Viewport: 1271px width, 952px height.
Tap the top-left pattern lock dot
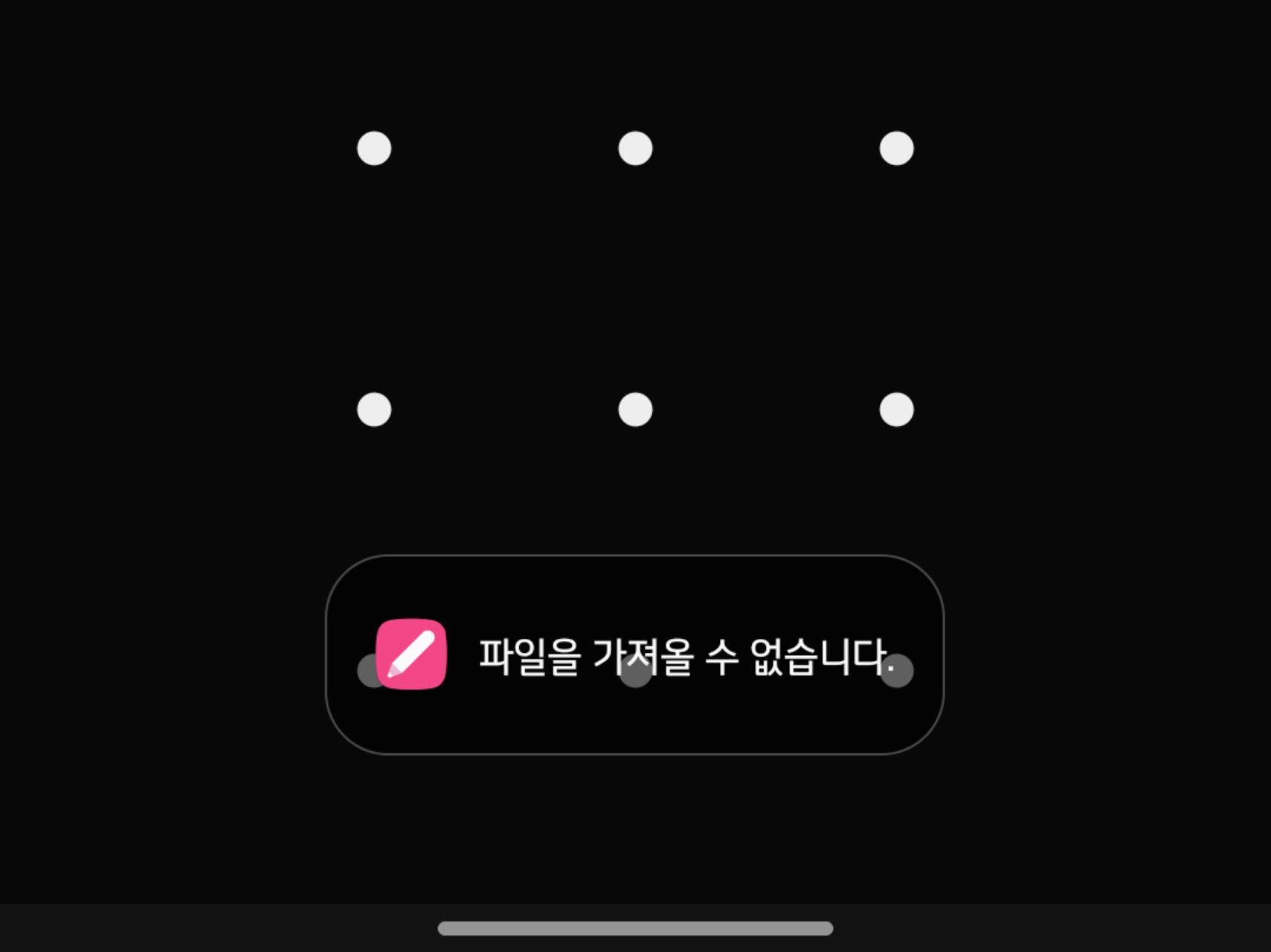point(374,149)
